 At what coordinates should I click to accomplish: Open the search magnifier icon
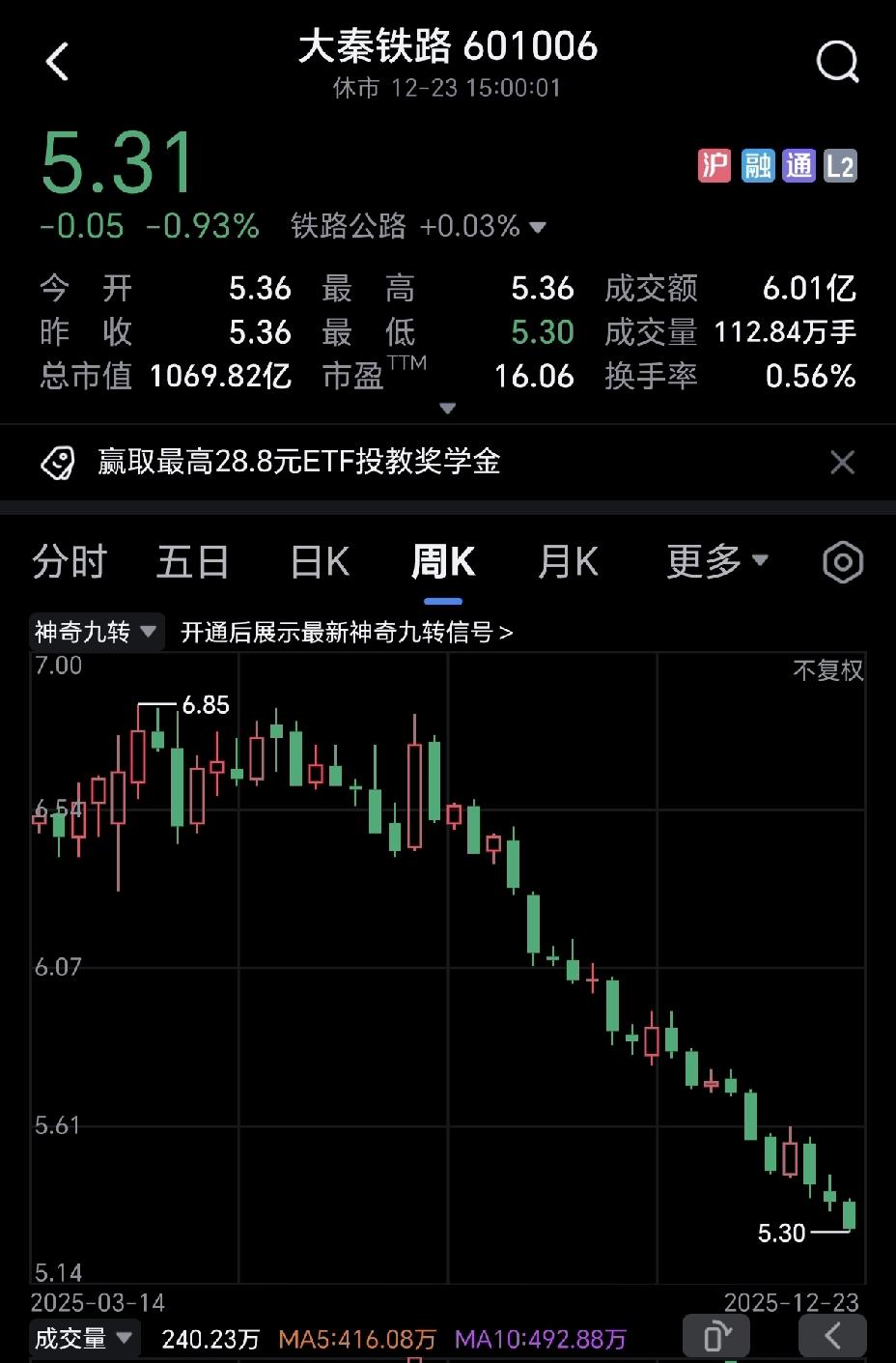[836, 62]
